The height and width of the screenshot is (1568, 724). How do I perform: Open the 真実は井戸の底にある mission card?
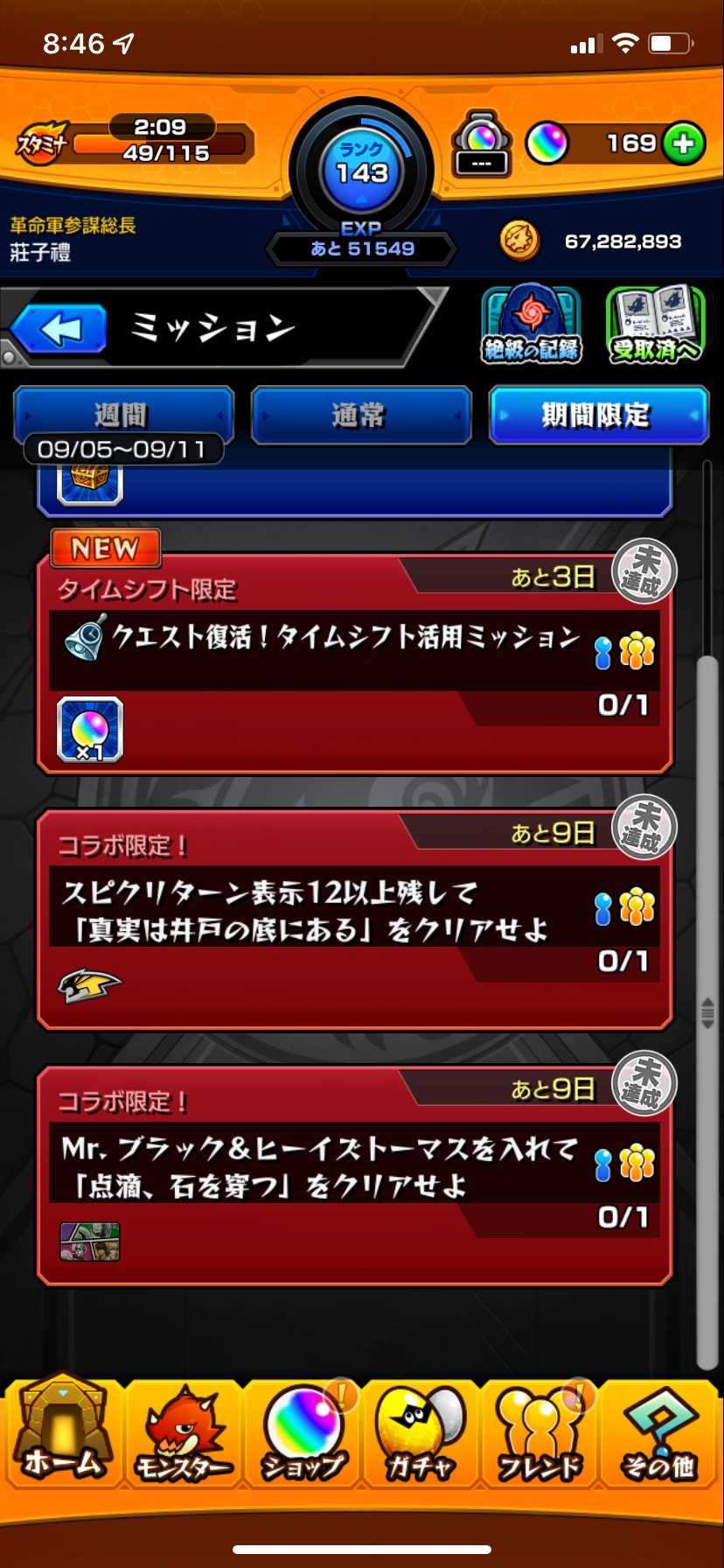(x=354, y=919)
